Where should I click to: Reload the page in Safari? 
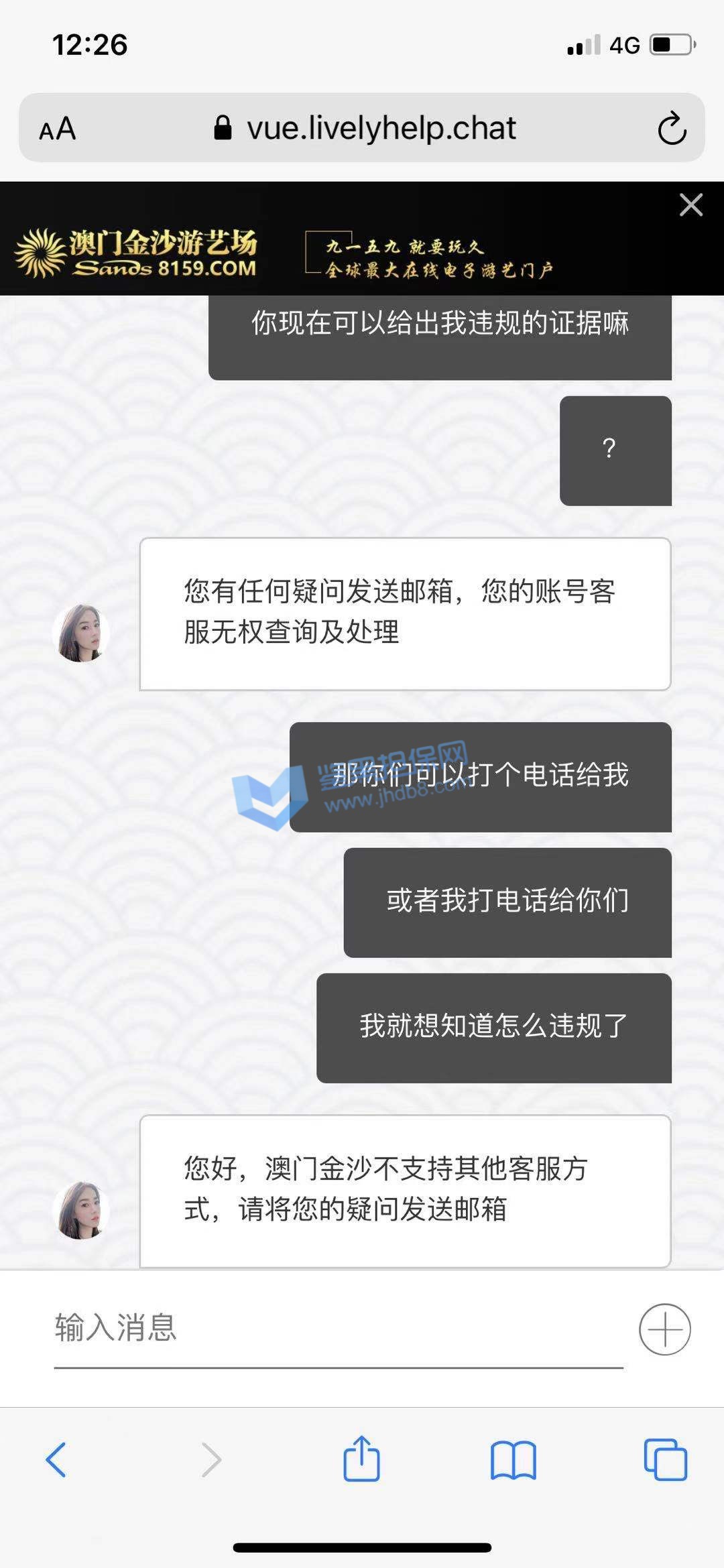tap(672, 129)
